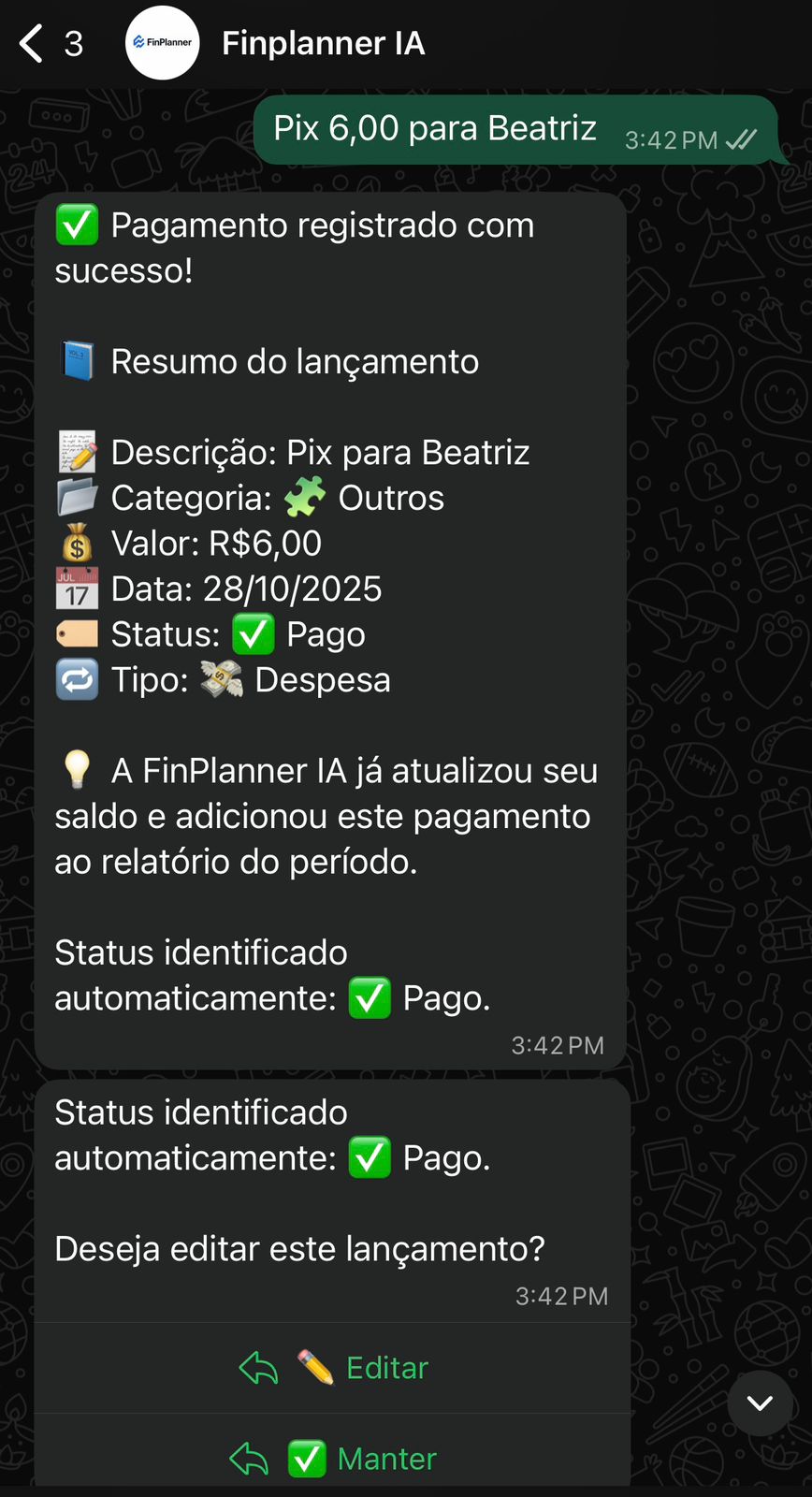Tap the green checkmark emoji on Manter
812x1497 pixels.
click(309, 1458)
